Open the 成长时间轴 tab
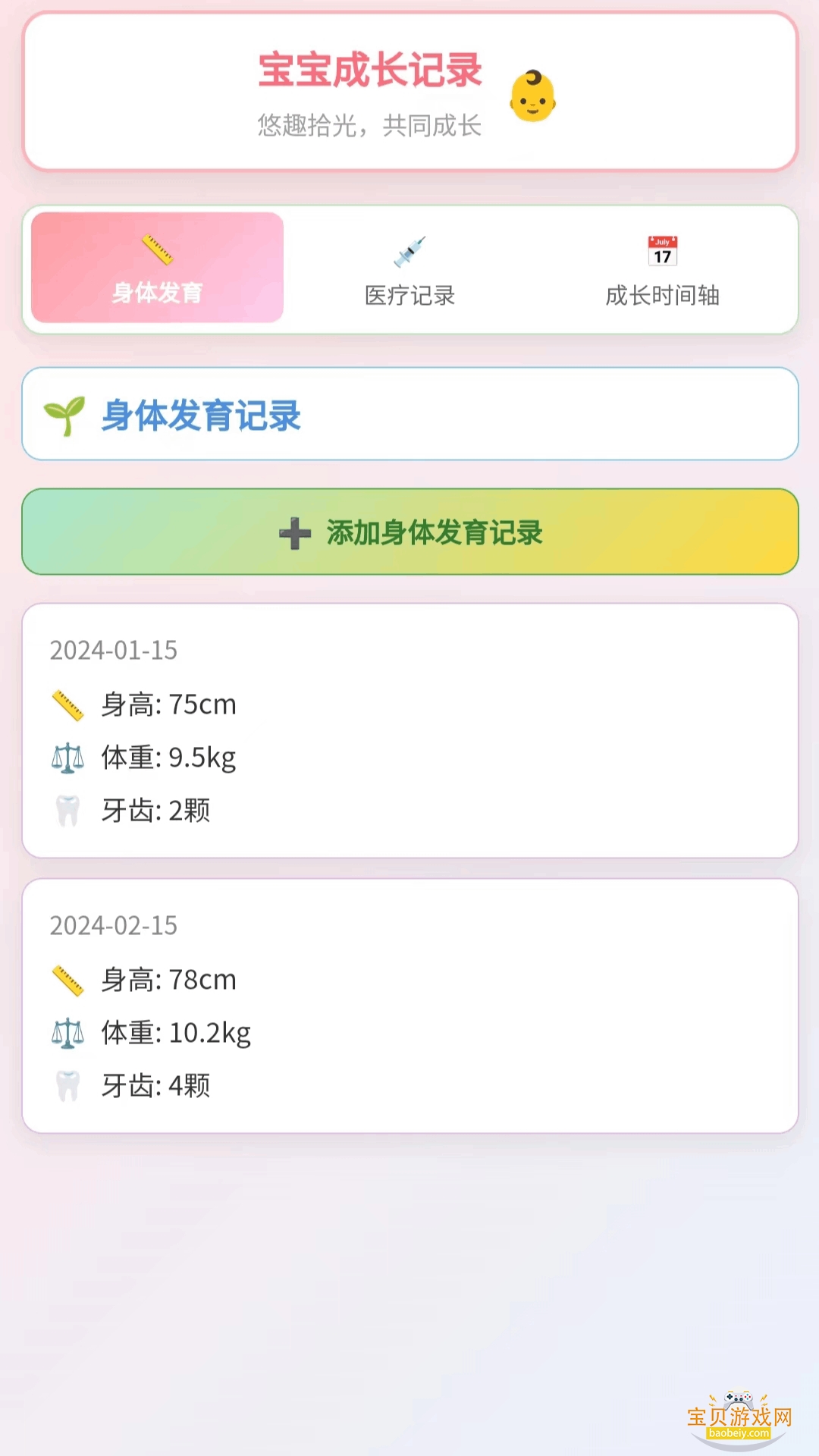Image resolution: width=819 pixels, height=1456 pixels. [662, 270]
